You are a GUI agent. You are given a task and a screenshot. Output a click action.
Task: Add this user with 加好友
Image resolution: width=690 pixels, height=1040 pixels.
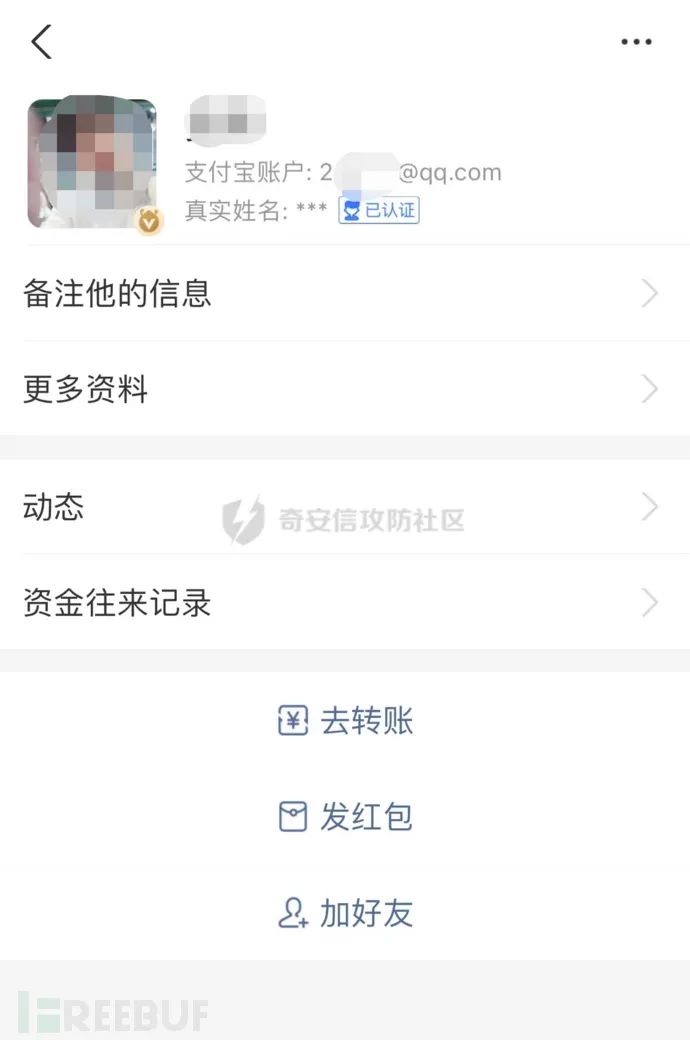(x=345, y=913)
